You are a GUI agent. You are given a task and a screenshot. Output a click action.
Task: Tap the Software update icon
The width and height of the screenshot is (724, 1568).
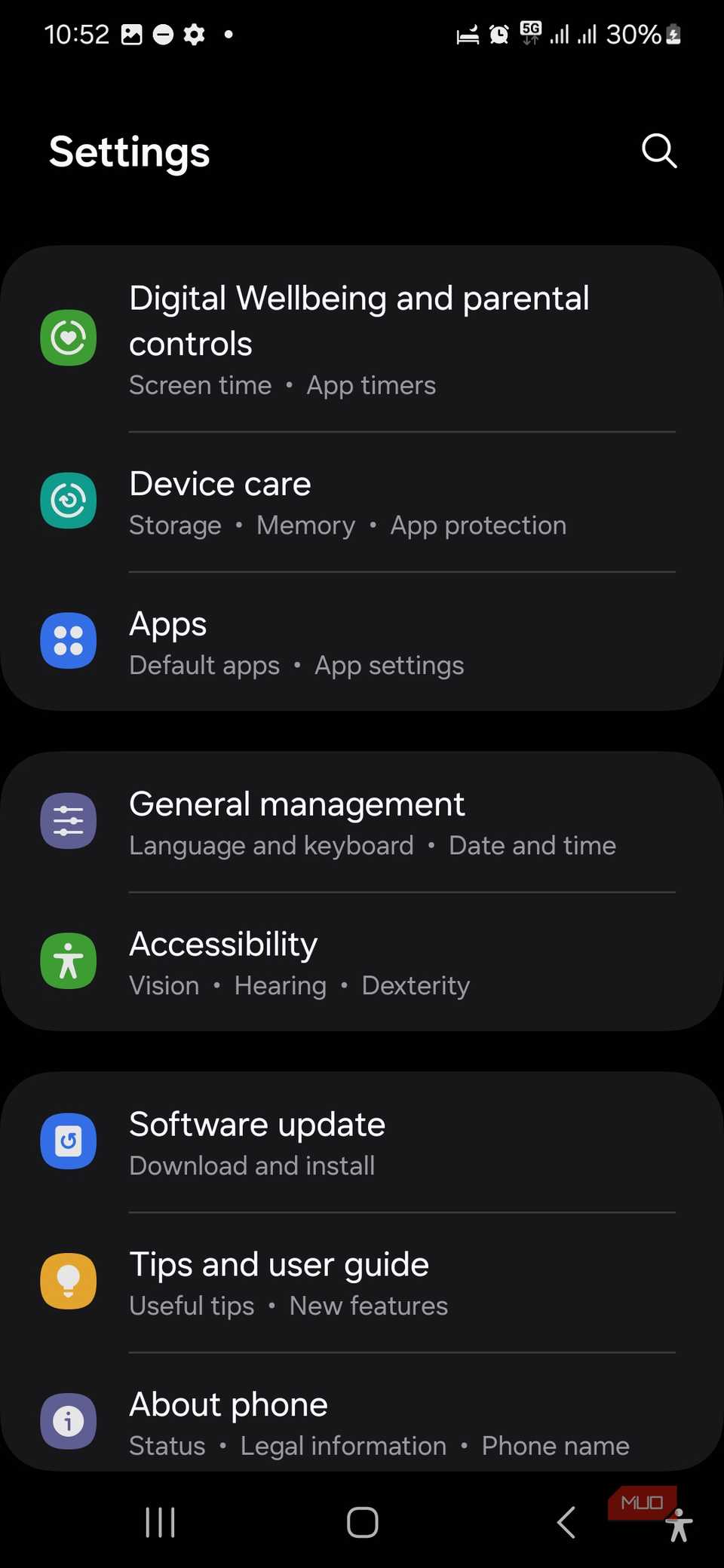68,1141
